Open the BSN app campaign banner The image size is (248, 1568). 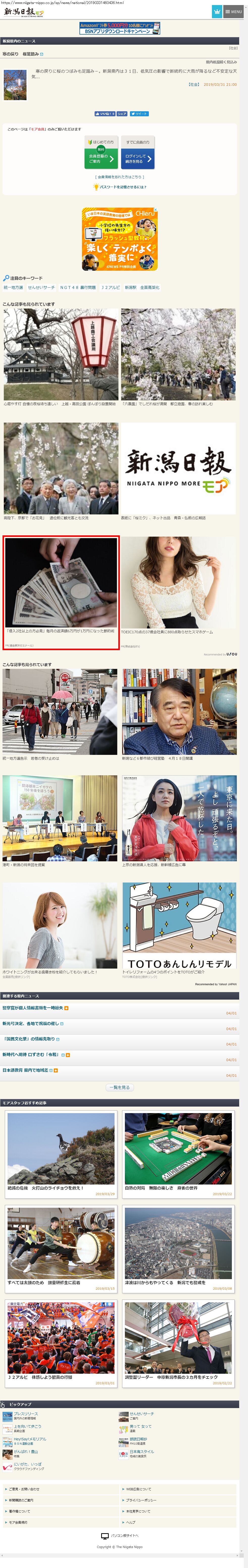(x=119, y=28)
